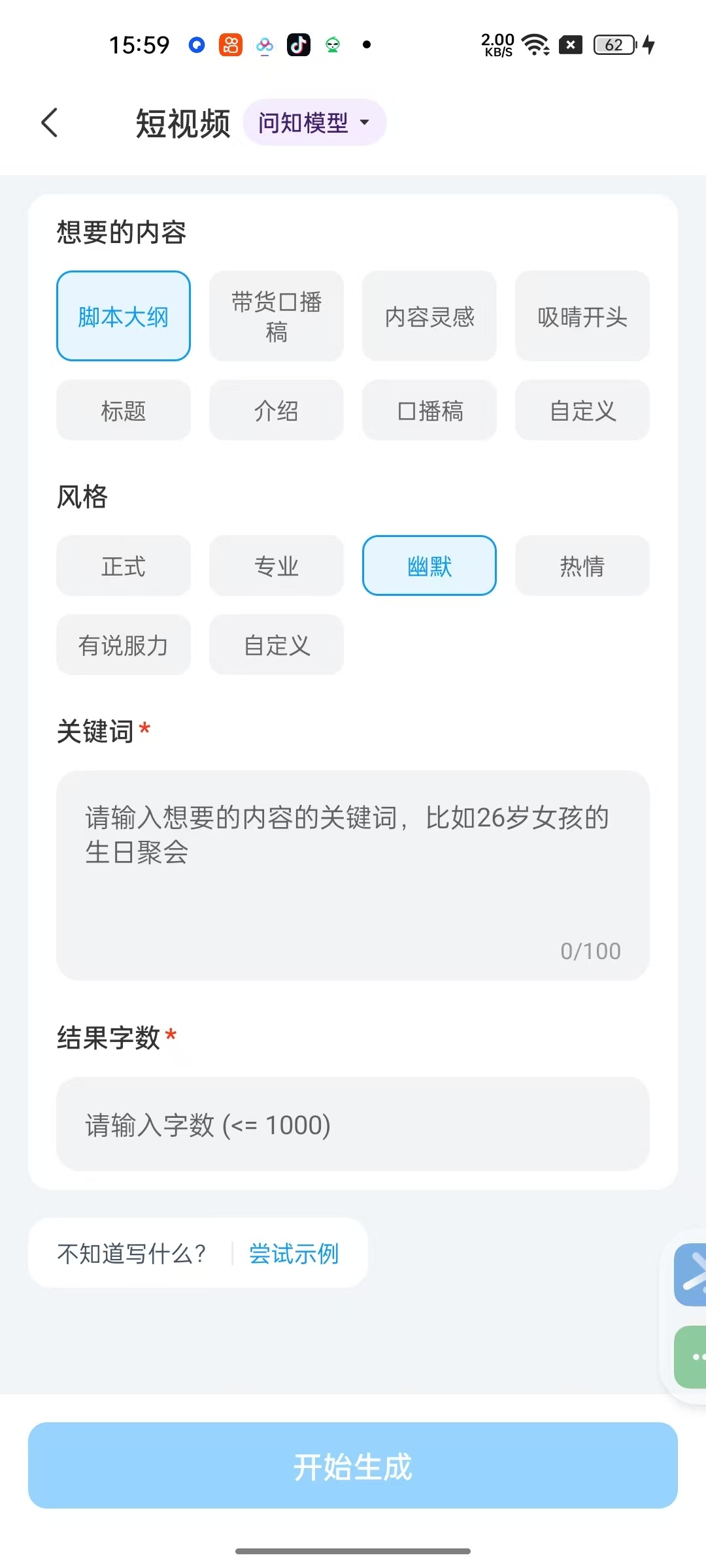706x1568 pixels.
Task: Tap the 开始生成 button
Action: click(353, 1465)
